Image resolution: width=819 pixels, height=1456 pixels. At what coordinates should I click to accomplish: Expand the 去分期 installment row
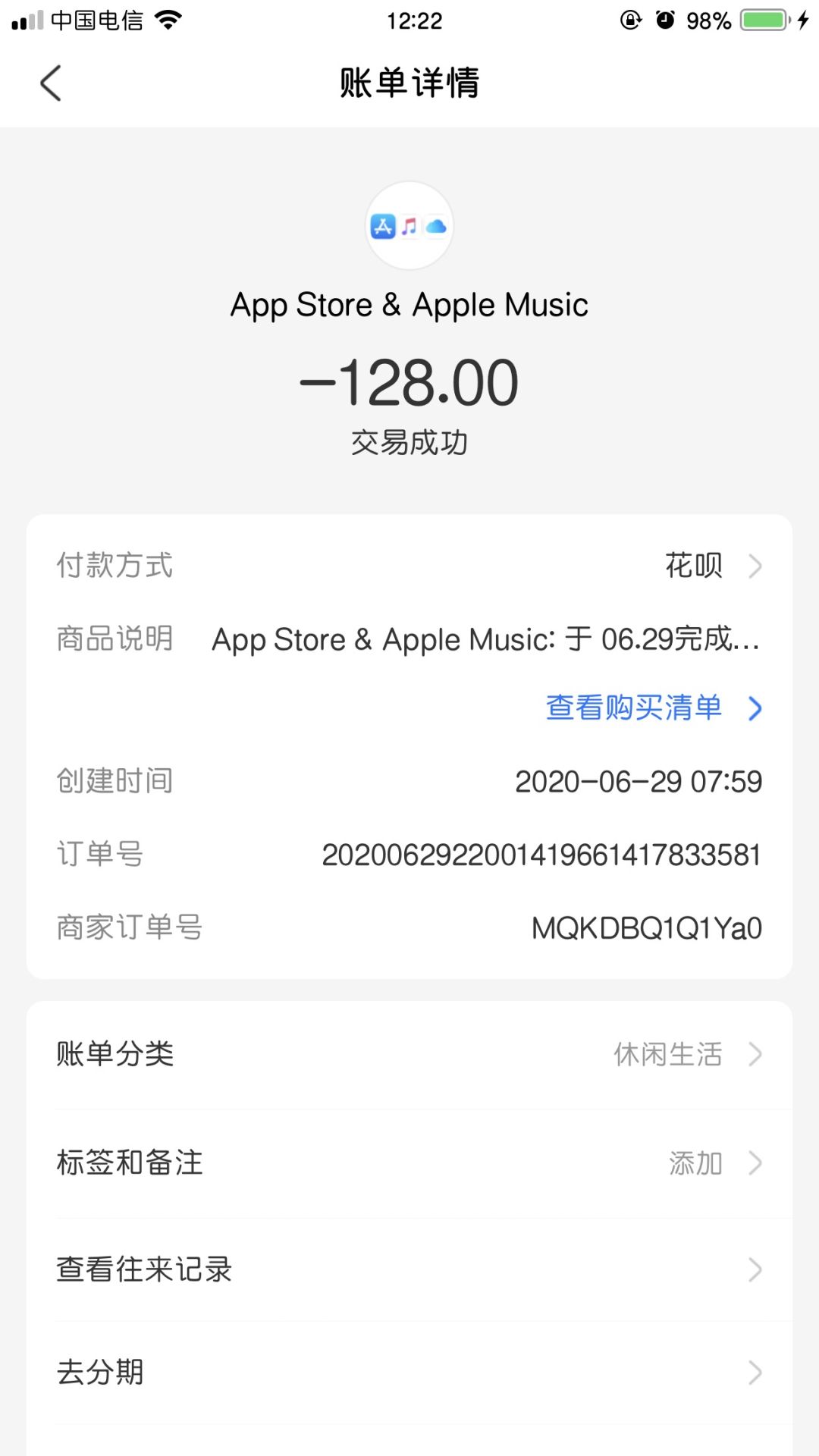click(x=409, y=1371)
